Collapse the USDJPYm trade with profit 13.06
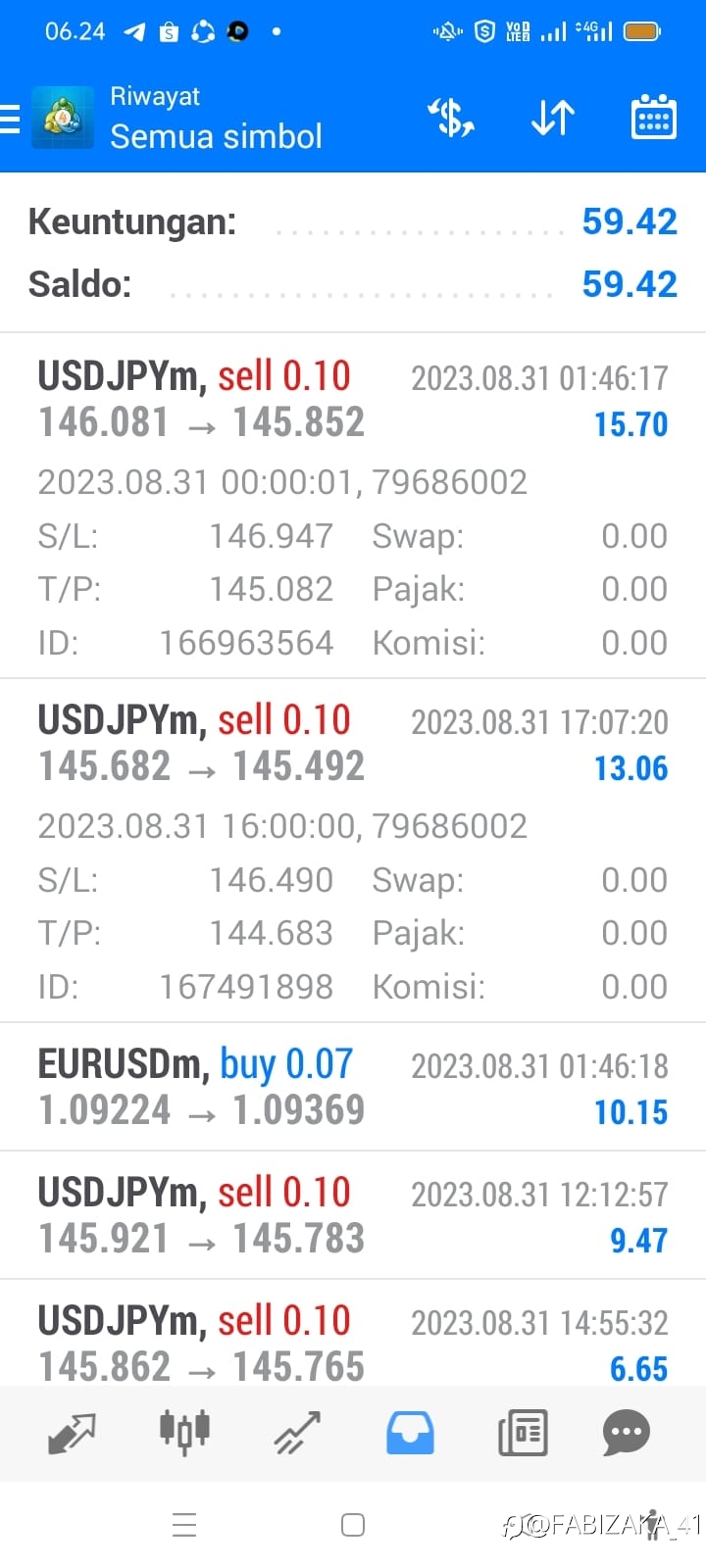 [353, 851]
